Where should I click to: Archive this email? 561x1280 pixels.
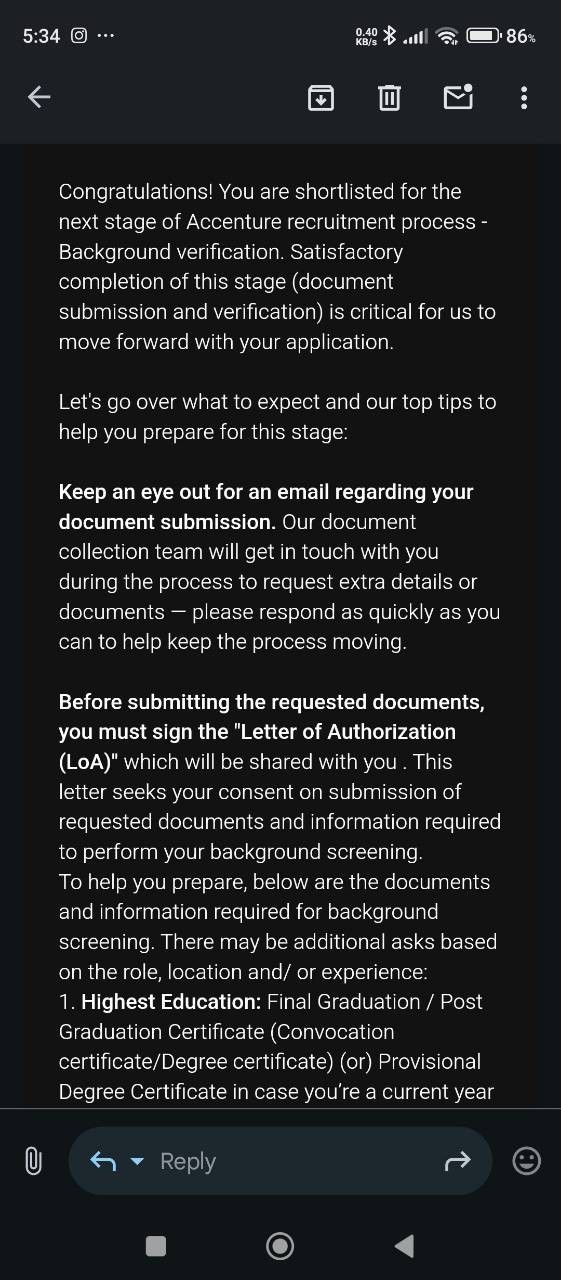click(320, 97)
